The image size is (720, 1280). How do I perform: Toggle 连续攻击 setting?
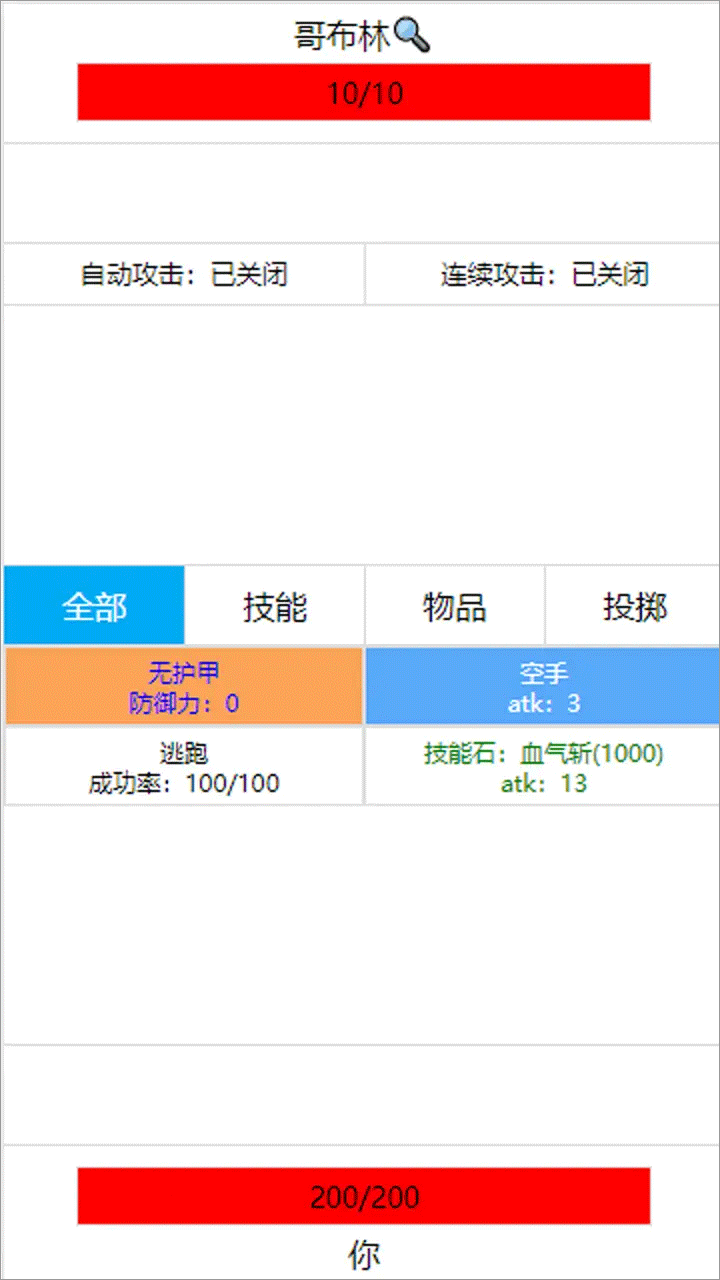click(543, 274)
